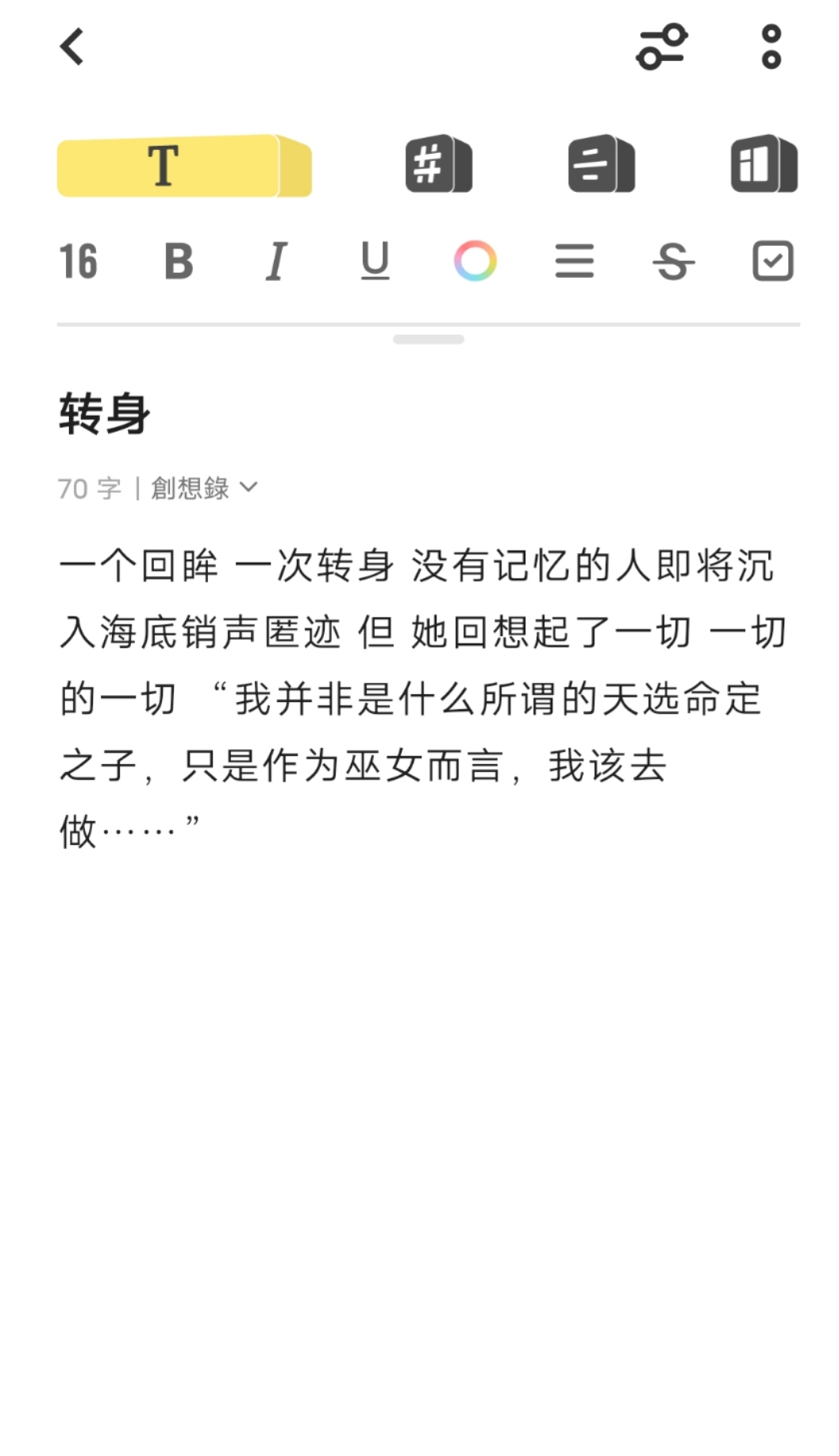This screenshot has width=839, height=1456.
Task: Switch to the layout panel tab
Action: [x=764, y=164]
